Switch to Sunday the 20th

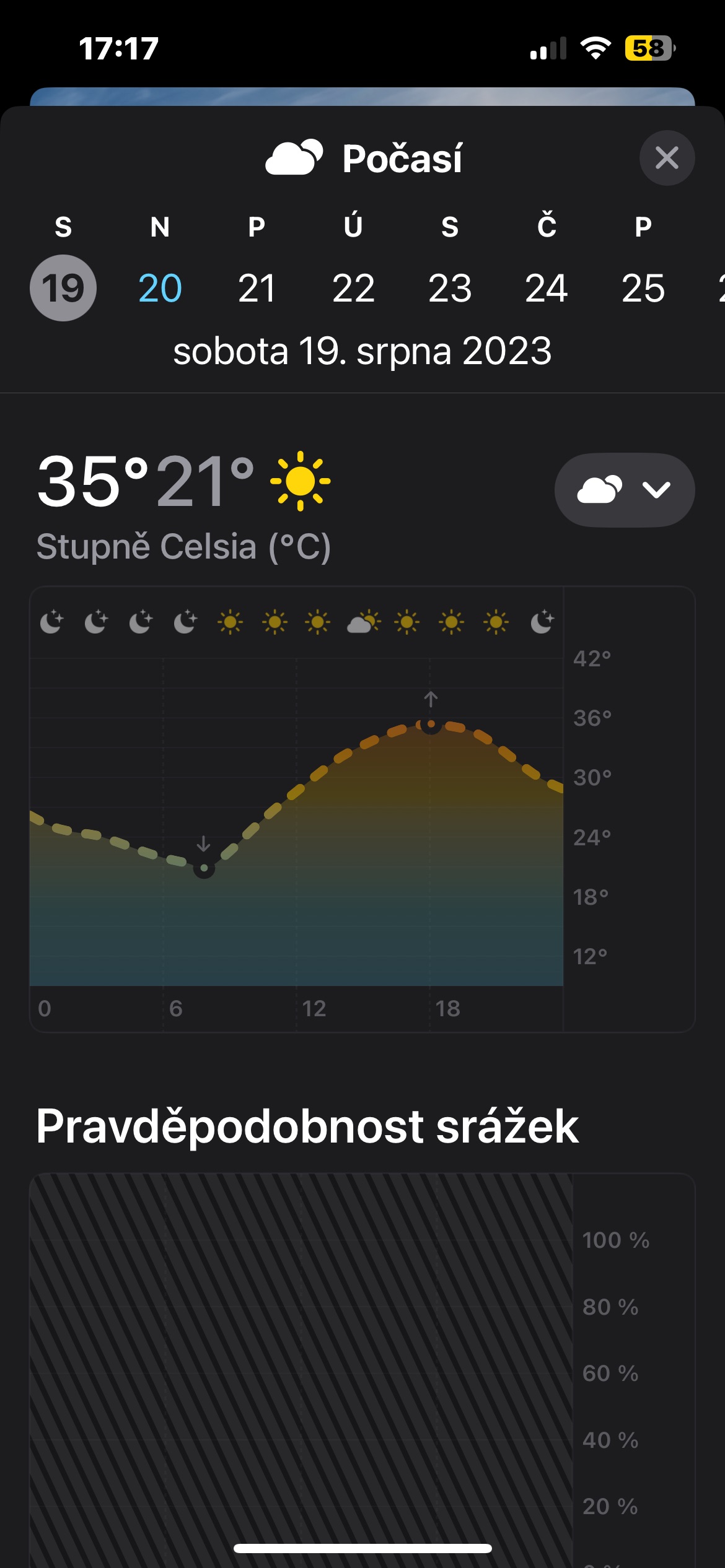point(160,288)
